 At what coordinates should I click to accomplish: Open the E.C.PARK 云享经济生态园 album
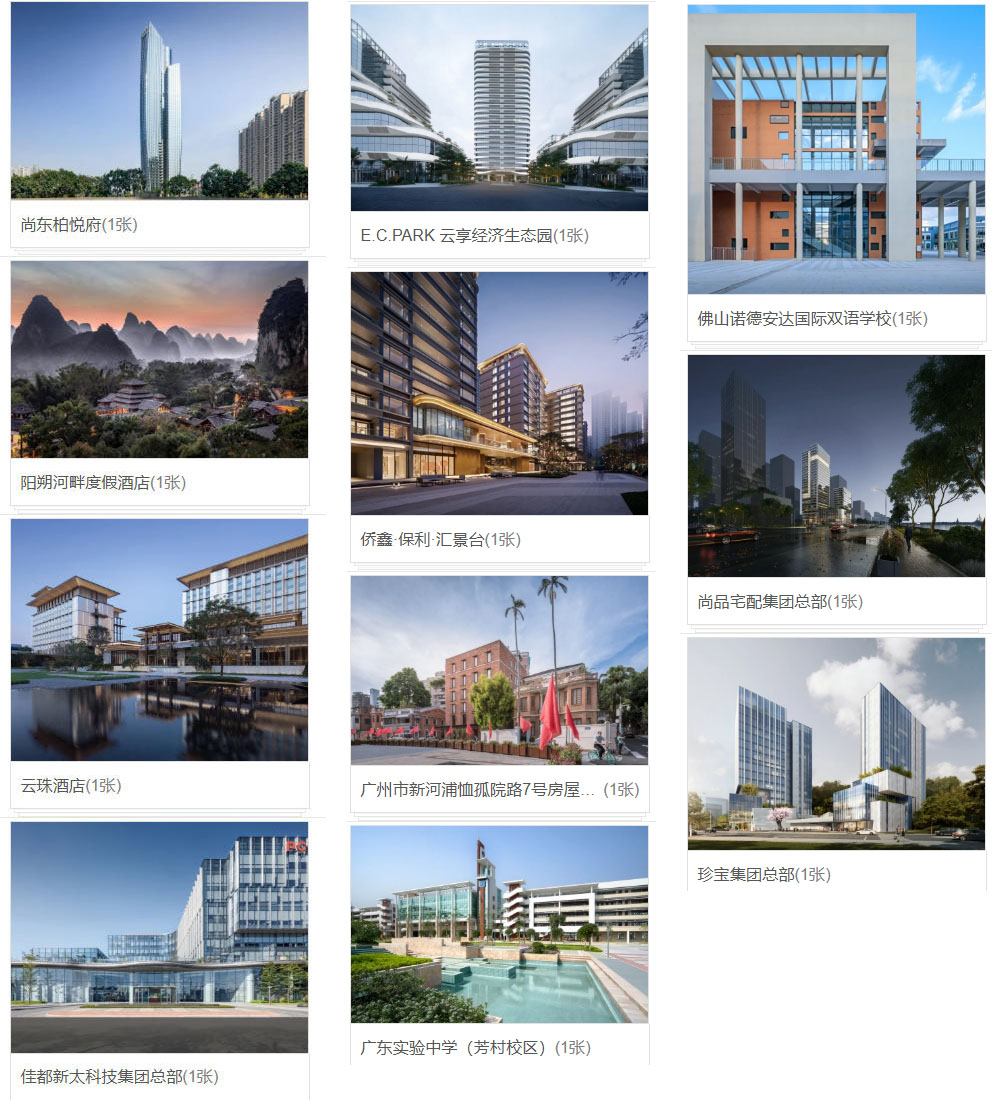click(499, 108)
